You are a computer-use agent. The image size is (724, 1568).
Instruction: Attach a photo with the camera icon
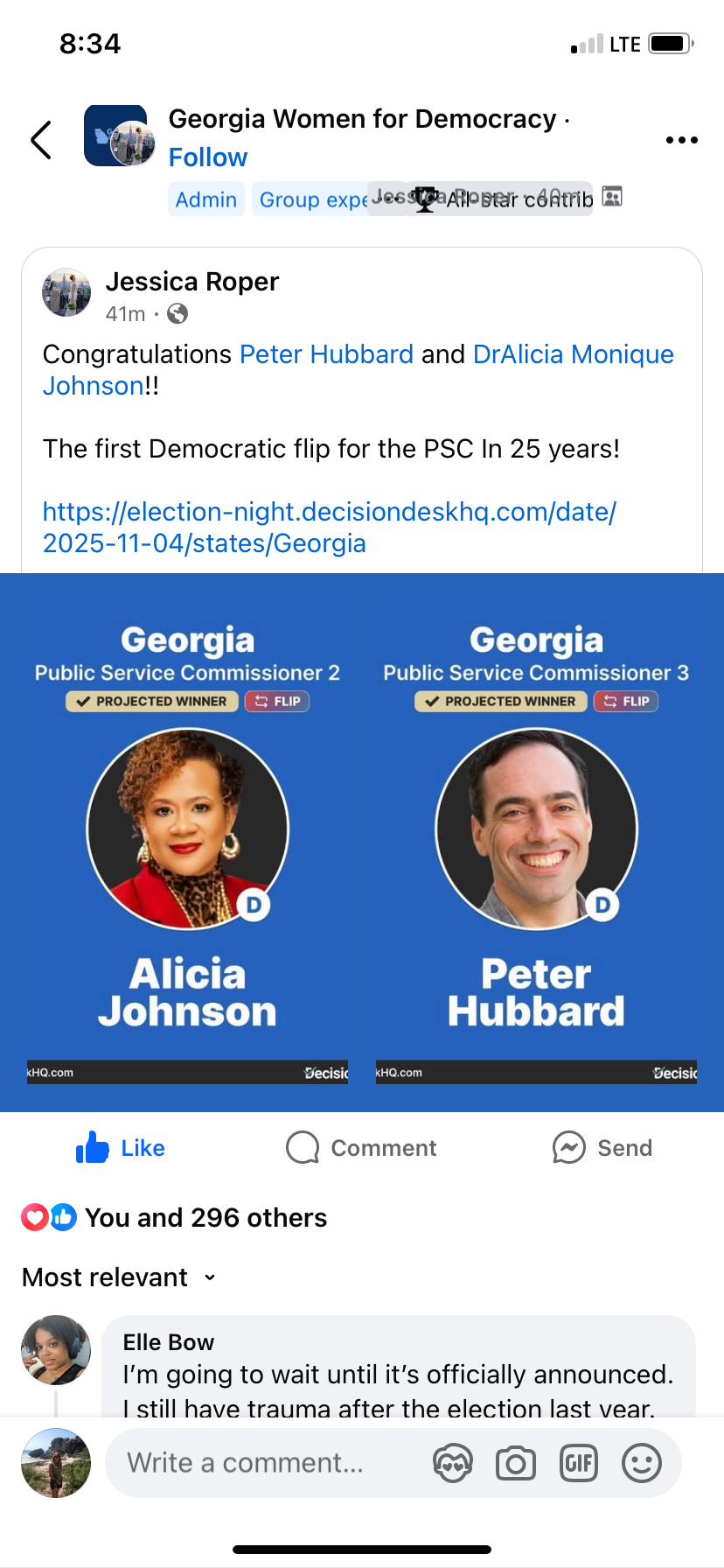(516, 1463)
